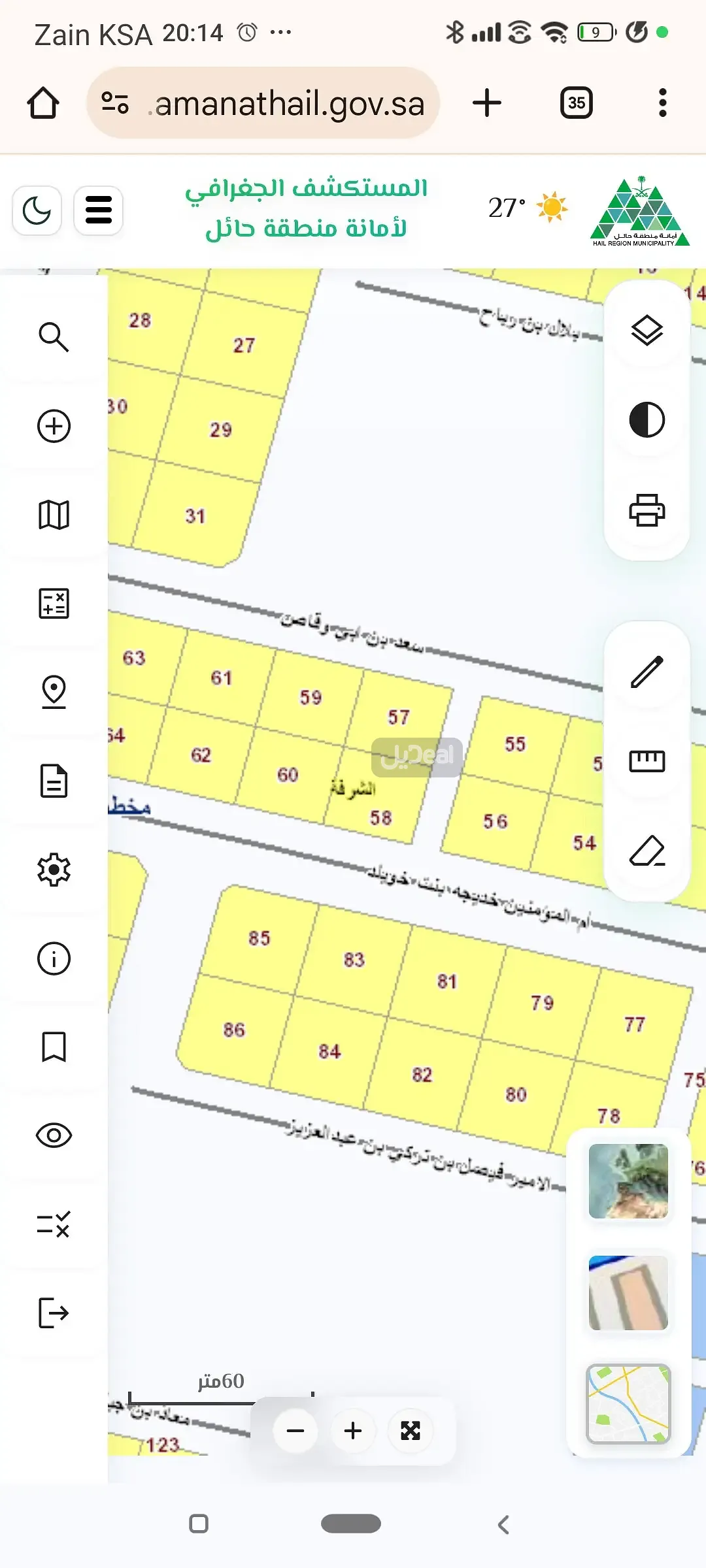Toggle dark mode with the moon icon
This screenshot has width=706, height=1568.
37,210
